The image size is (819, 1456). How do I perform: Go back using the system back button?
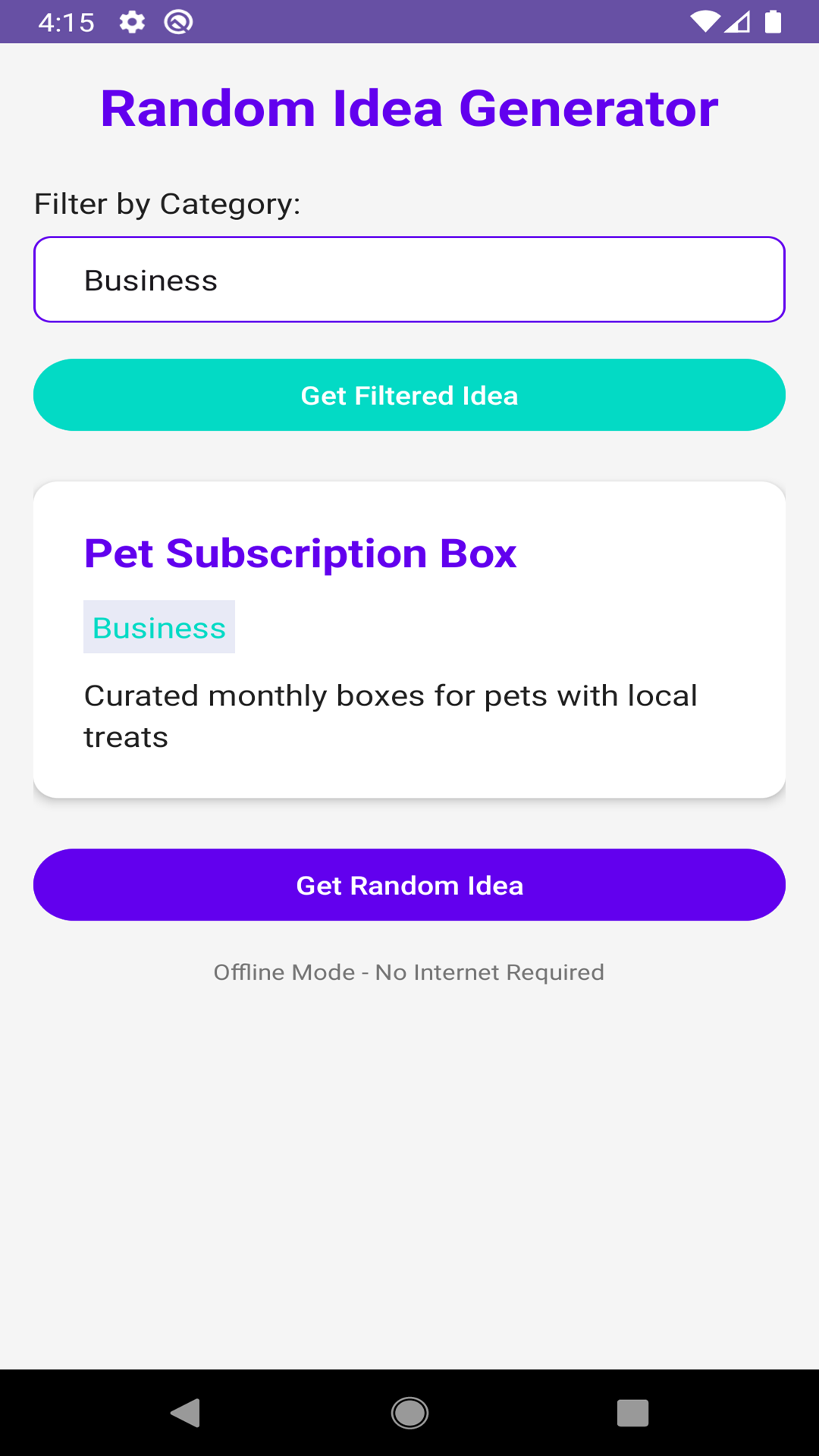(x=186, y=1413)
